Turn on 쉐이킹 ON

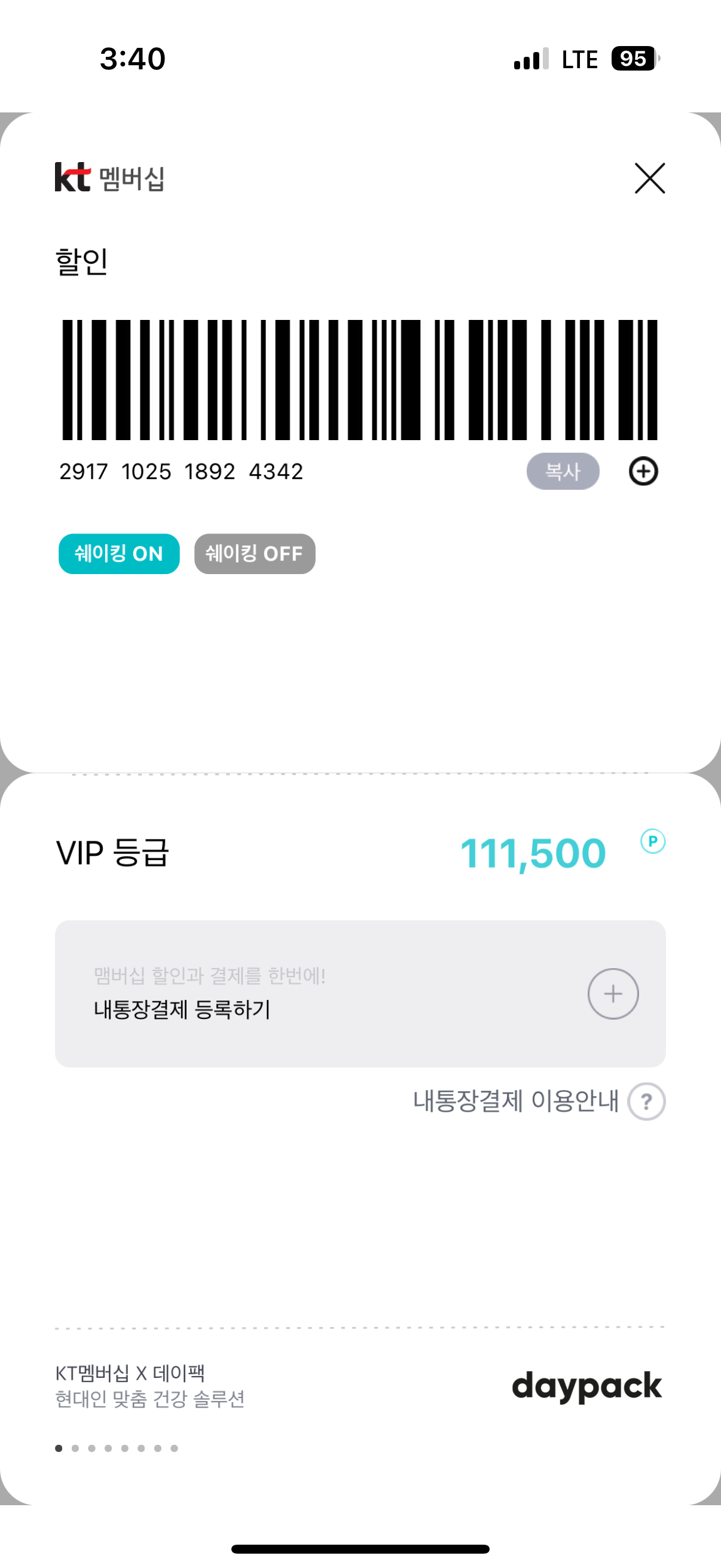(x=118, y=554)
